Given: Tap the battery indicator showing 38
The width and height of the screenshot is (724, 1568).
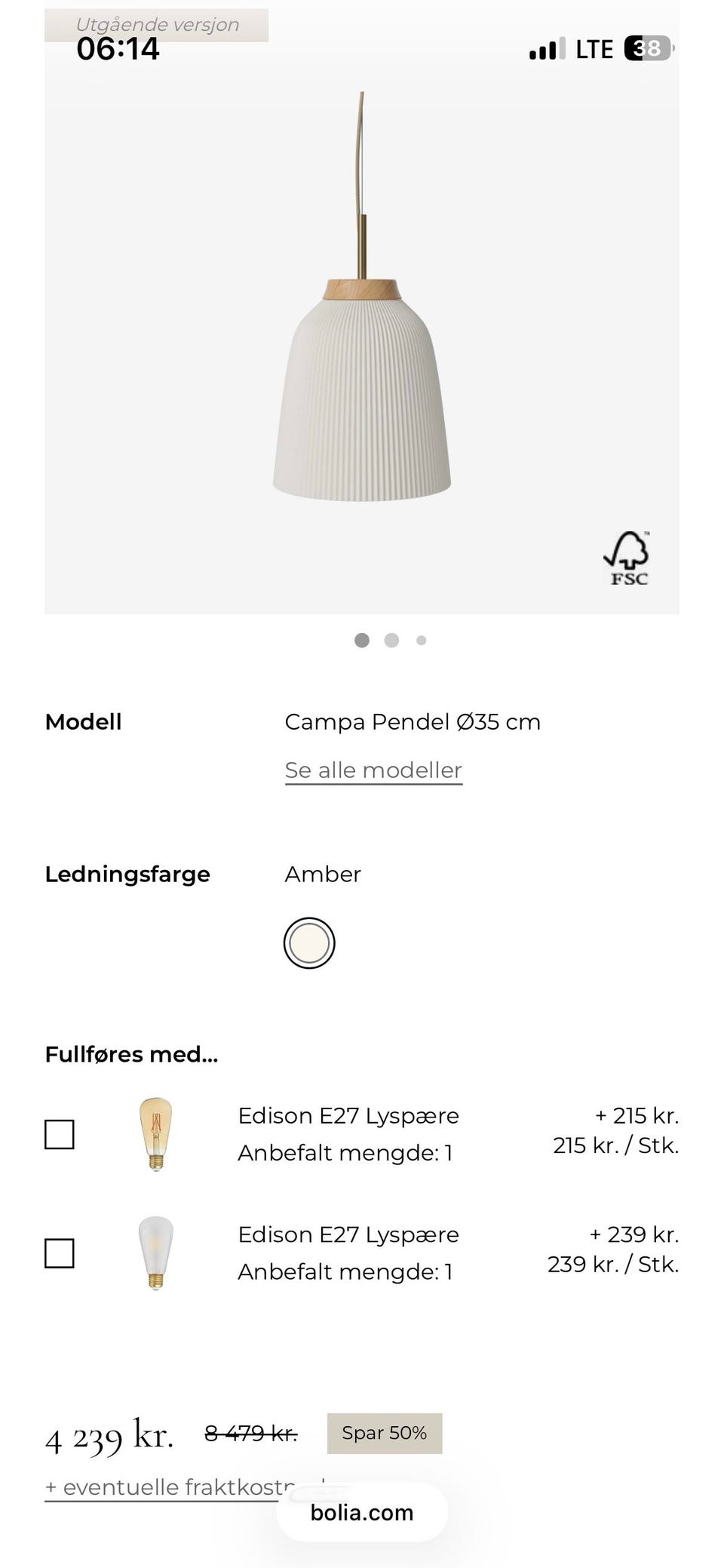Looking at the screenshot, I should pos(645,48).
